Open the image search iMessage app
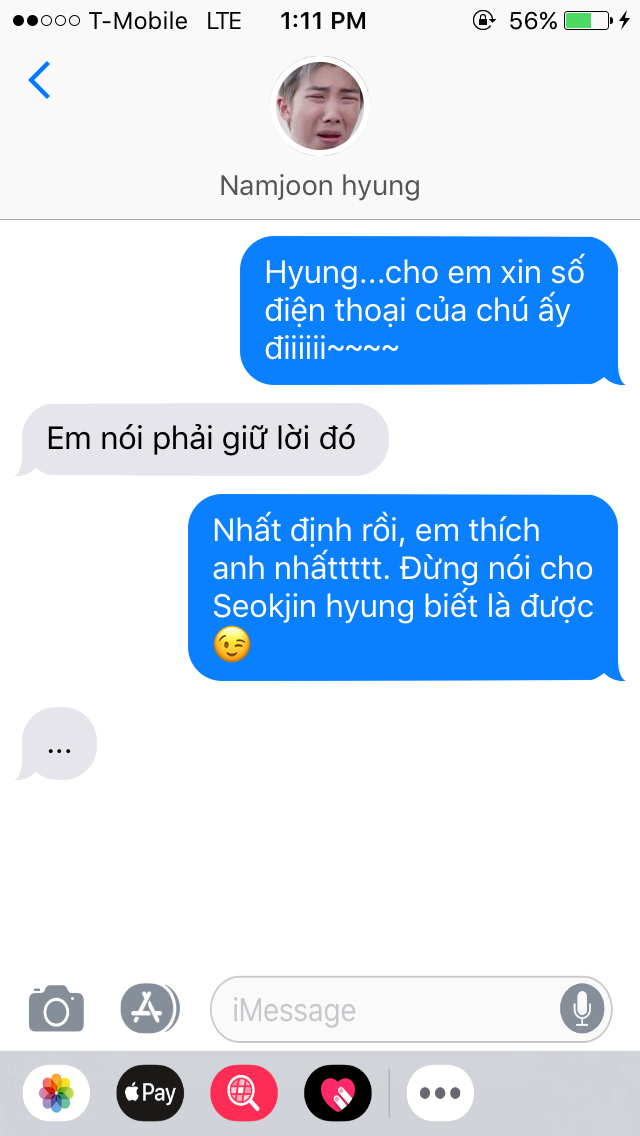 [x=243, y=1093]
